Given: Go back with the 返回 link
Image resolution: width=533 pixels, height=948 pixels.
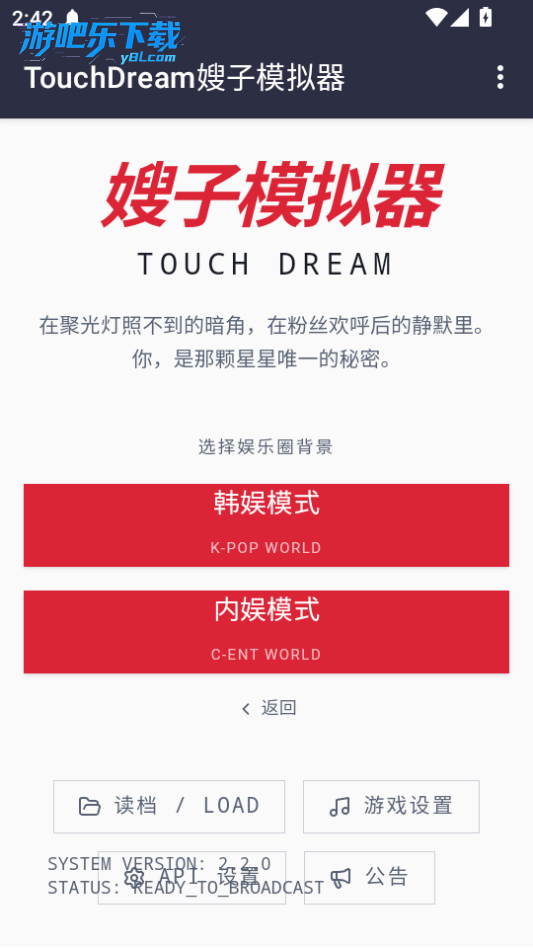Looking at the screenshot, I should click(268, 708).
